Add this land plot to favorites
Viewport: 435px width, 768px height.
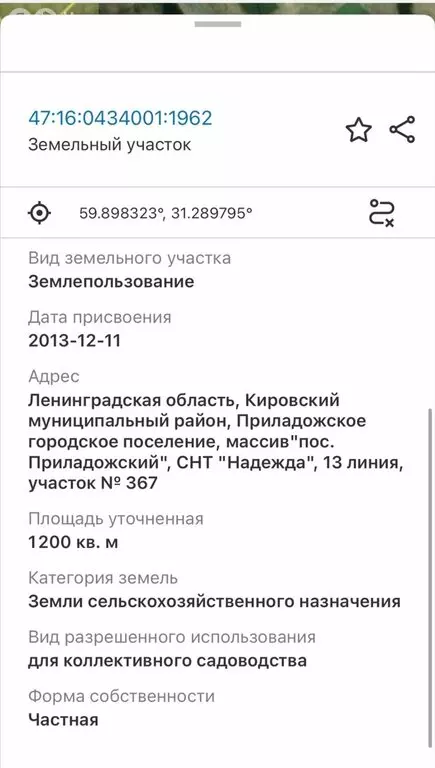pyautogui.click(x=359, y=130)
